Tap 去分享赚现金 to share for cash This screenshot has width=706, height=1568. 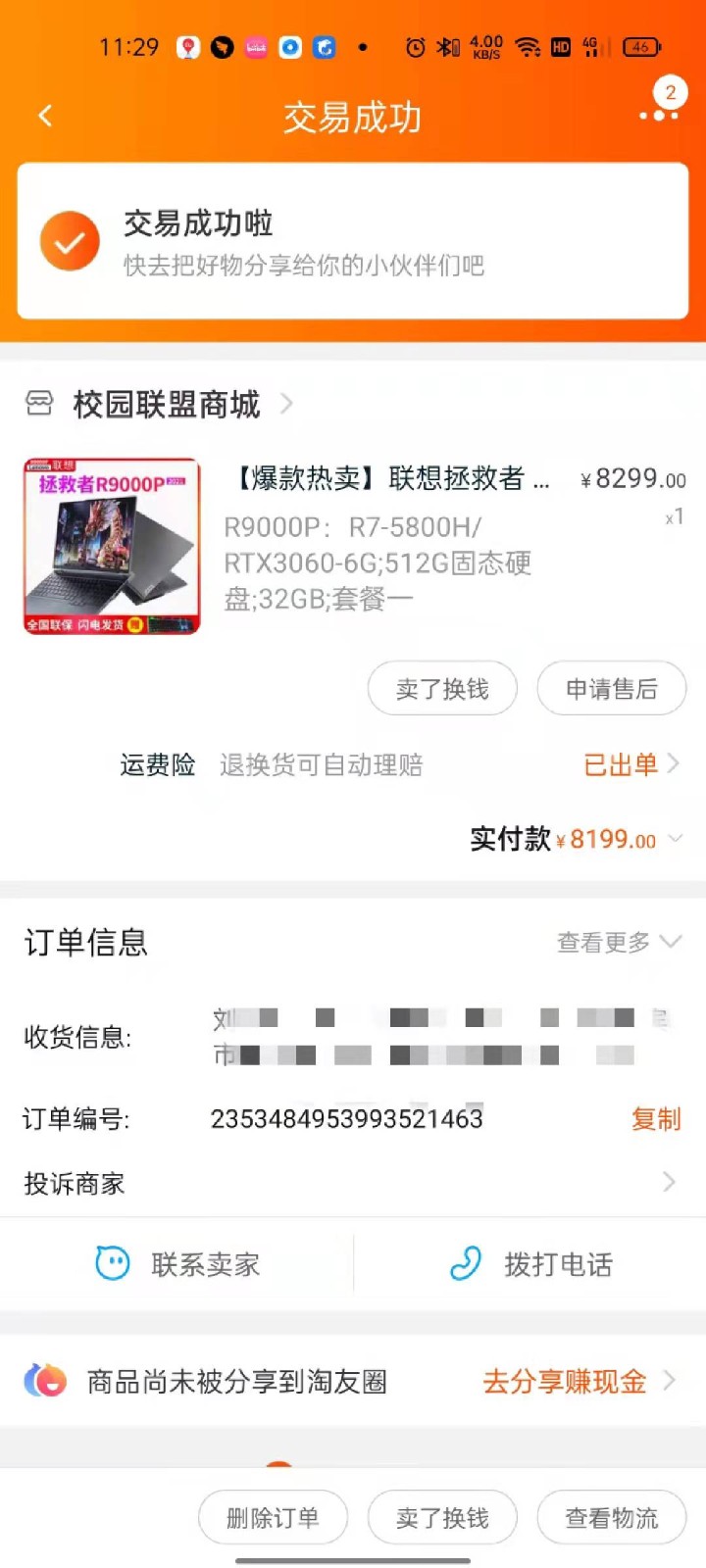[577, 1382]
